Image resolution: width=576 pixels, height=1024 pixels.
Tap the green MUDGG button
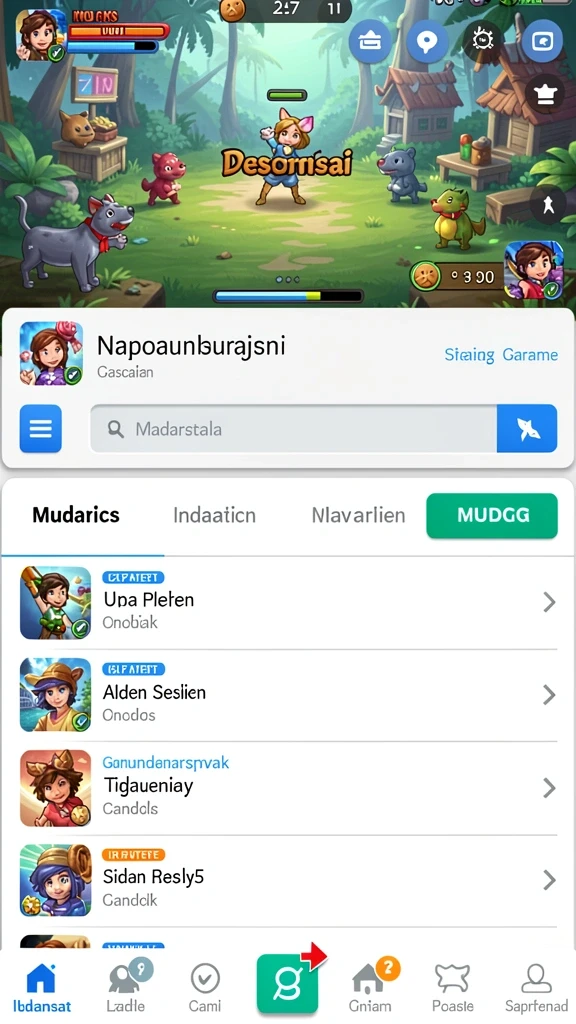(492, 515)
